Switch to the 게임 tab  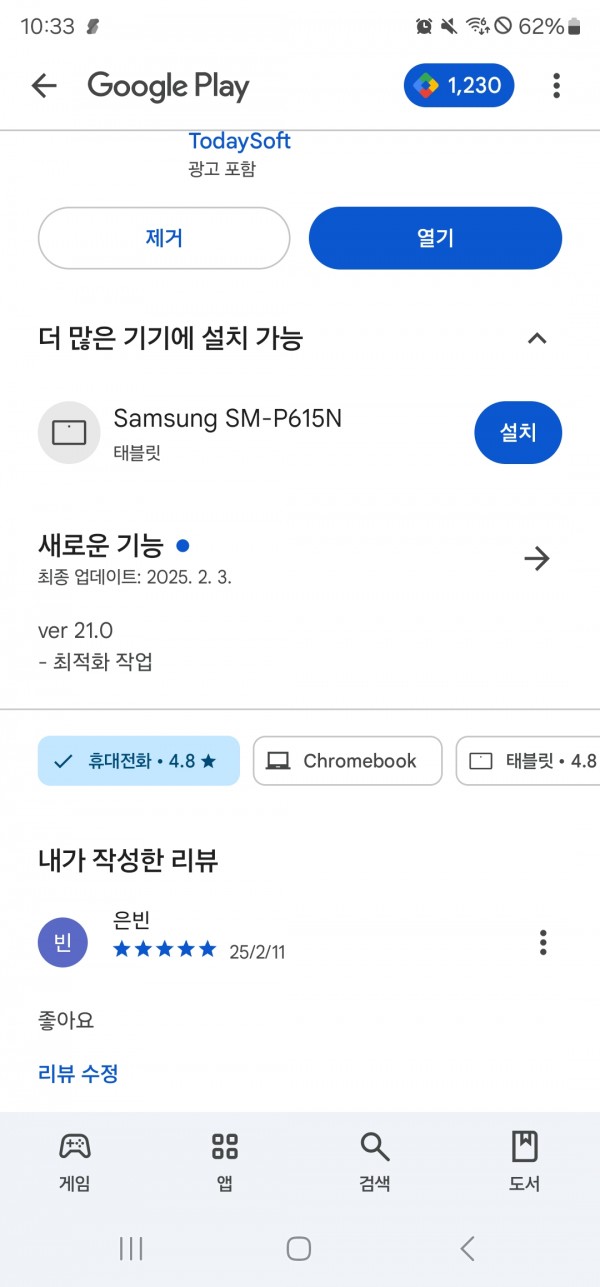click(x=75, y=1162)
